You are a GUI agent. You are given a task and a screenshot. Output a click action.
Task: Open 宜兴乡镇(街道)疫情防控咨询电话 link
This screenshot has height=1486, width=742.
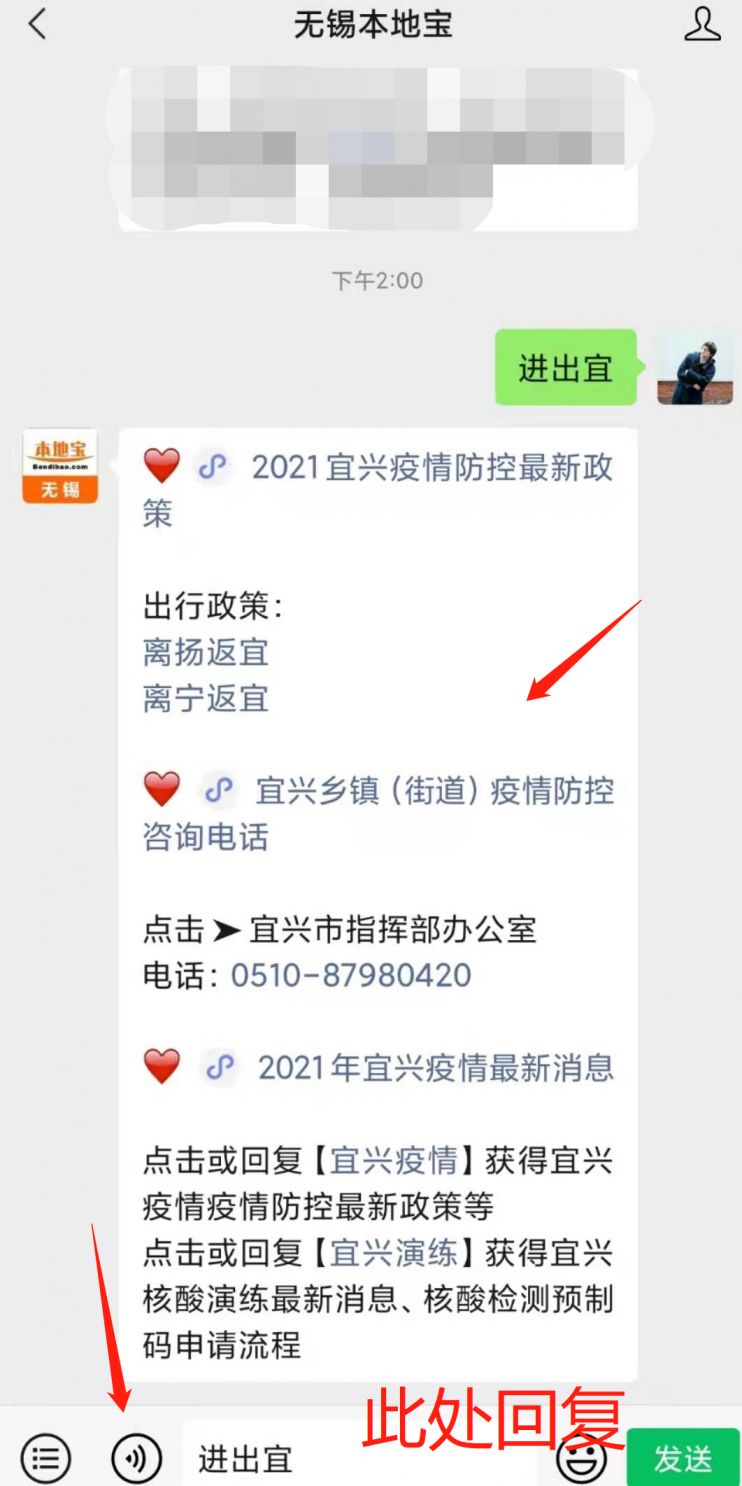click(434, 791)
